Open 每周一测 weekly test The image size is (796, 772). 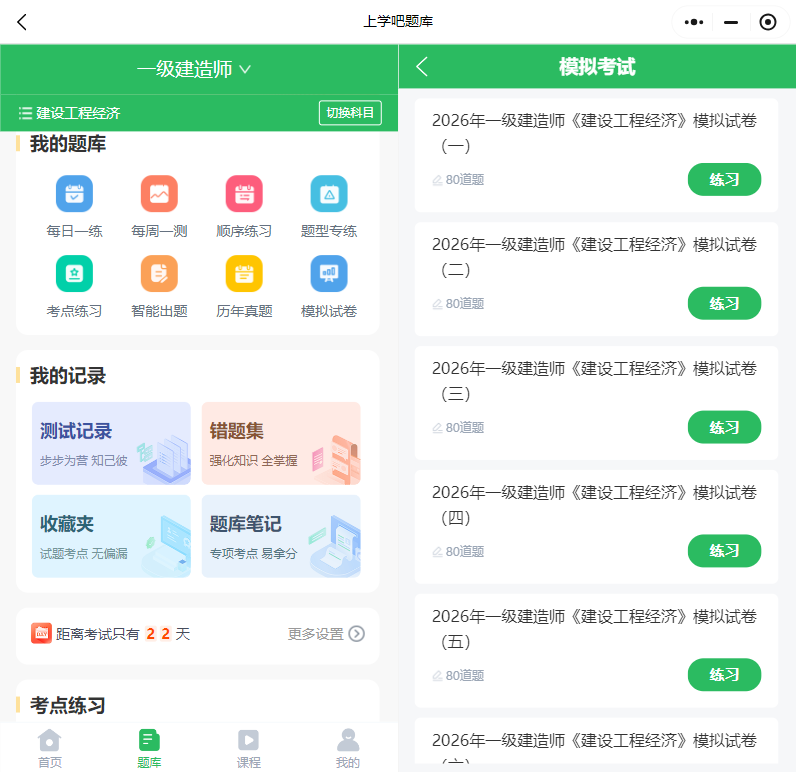coord(159,207)
